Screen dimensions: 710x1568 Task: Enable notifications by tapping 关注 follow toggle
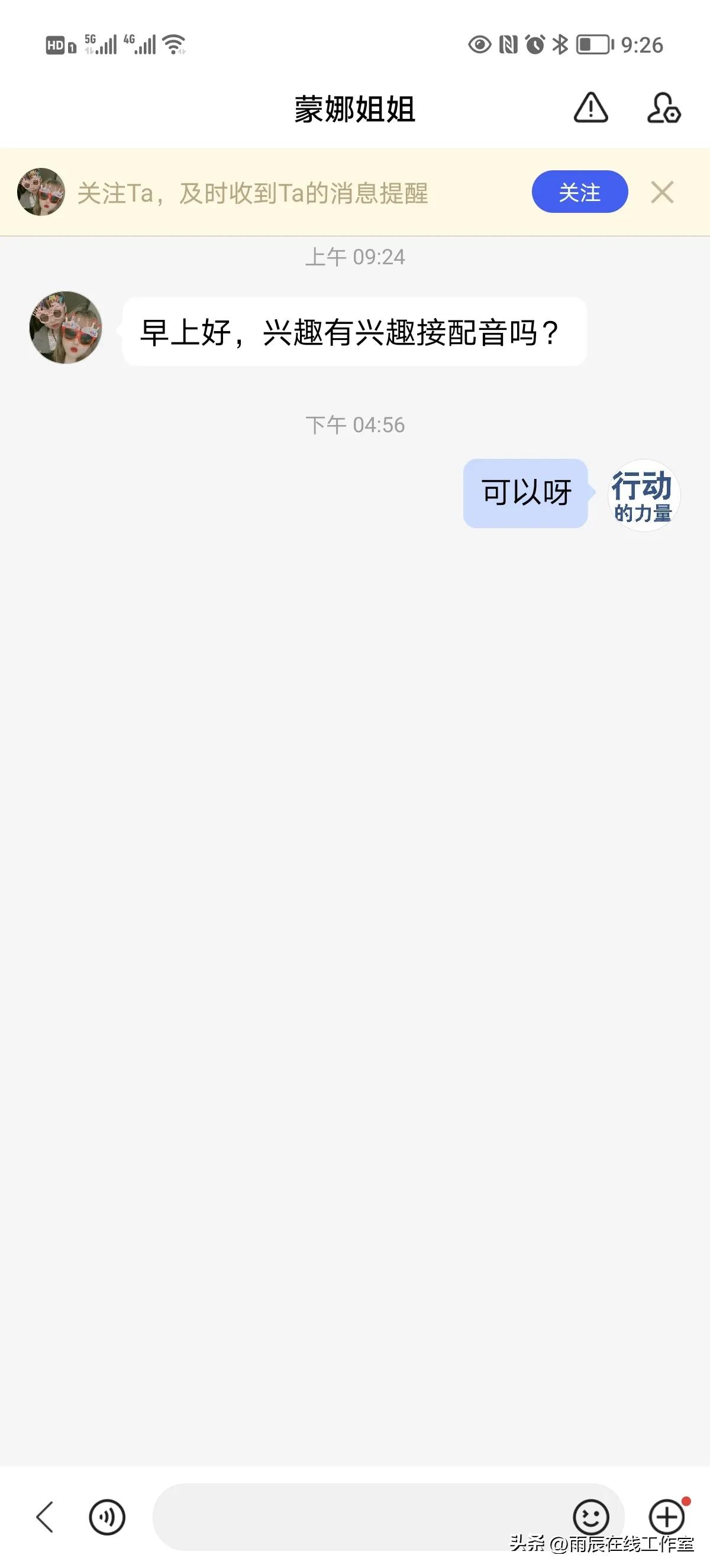tap(579, 192)
